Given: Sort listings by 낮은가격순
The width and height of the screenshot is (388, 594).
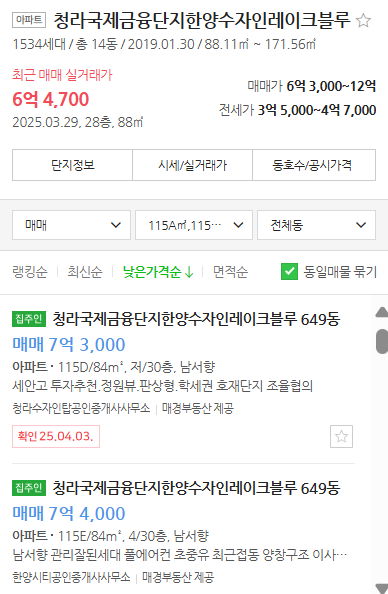Looking at the screenshot, I should point(158,272).
